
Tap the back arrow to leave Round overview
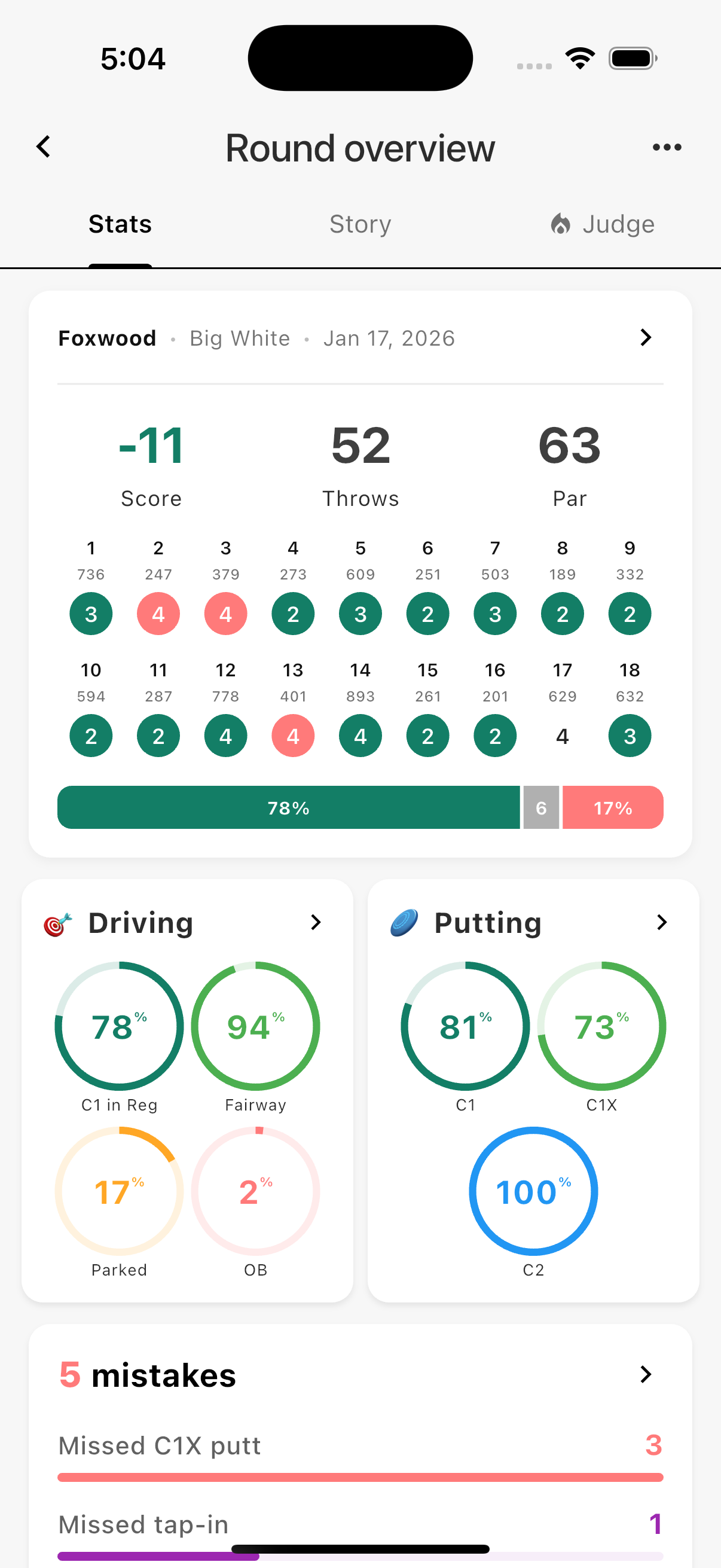(42, 146)
